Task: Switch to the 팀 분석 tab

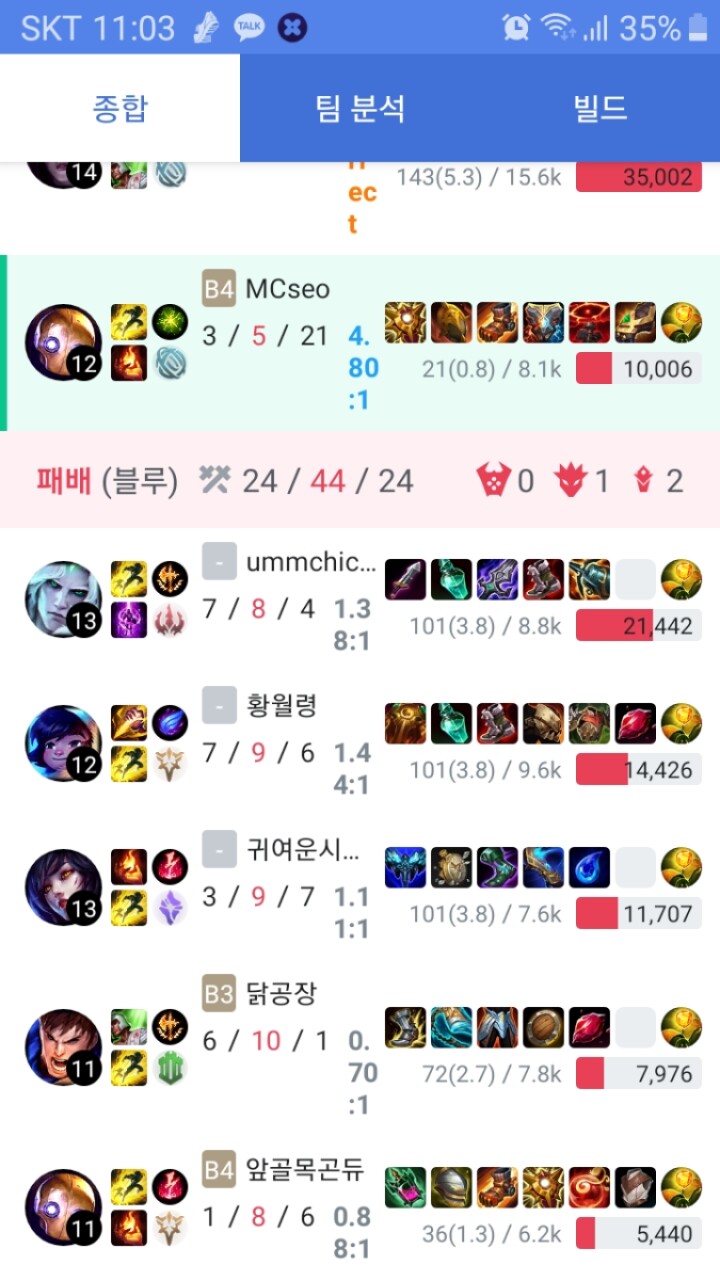Action: [360, 108]
